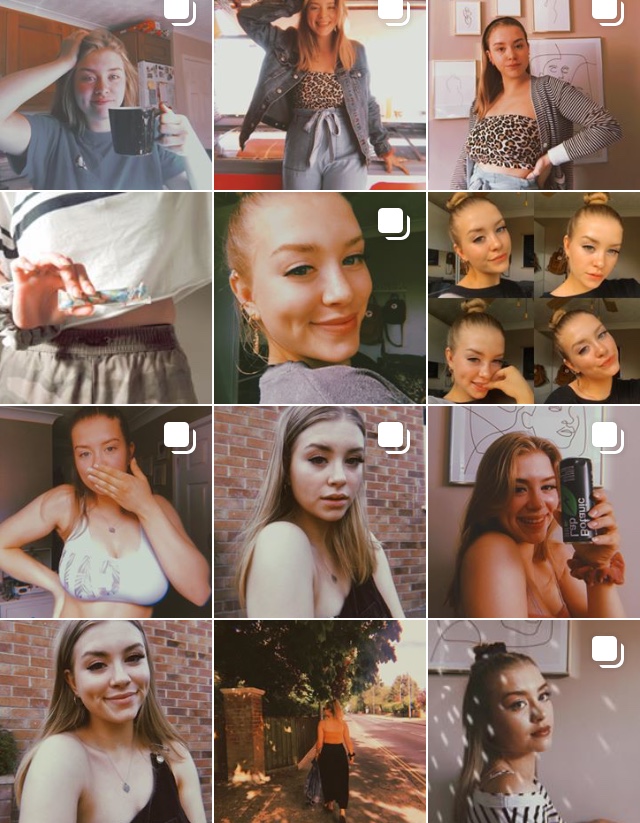Open the four-photo top bun collage post

pos(534,298)
